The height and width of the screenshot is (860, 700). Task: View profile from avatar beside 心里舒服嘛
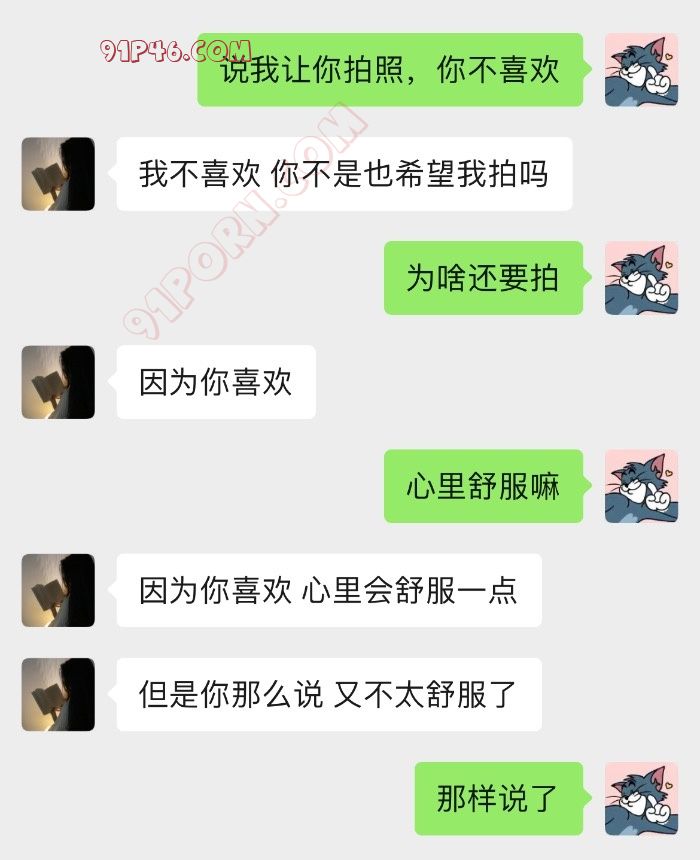click(641, 486)
